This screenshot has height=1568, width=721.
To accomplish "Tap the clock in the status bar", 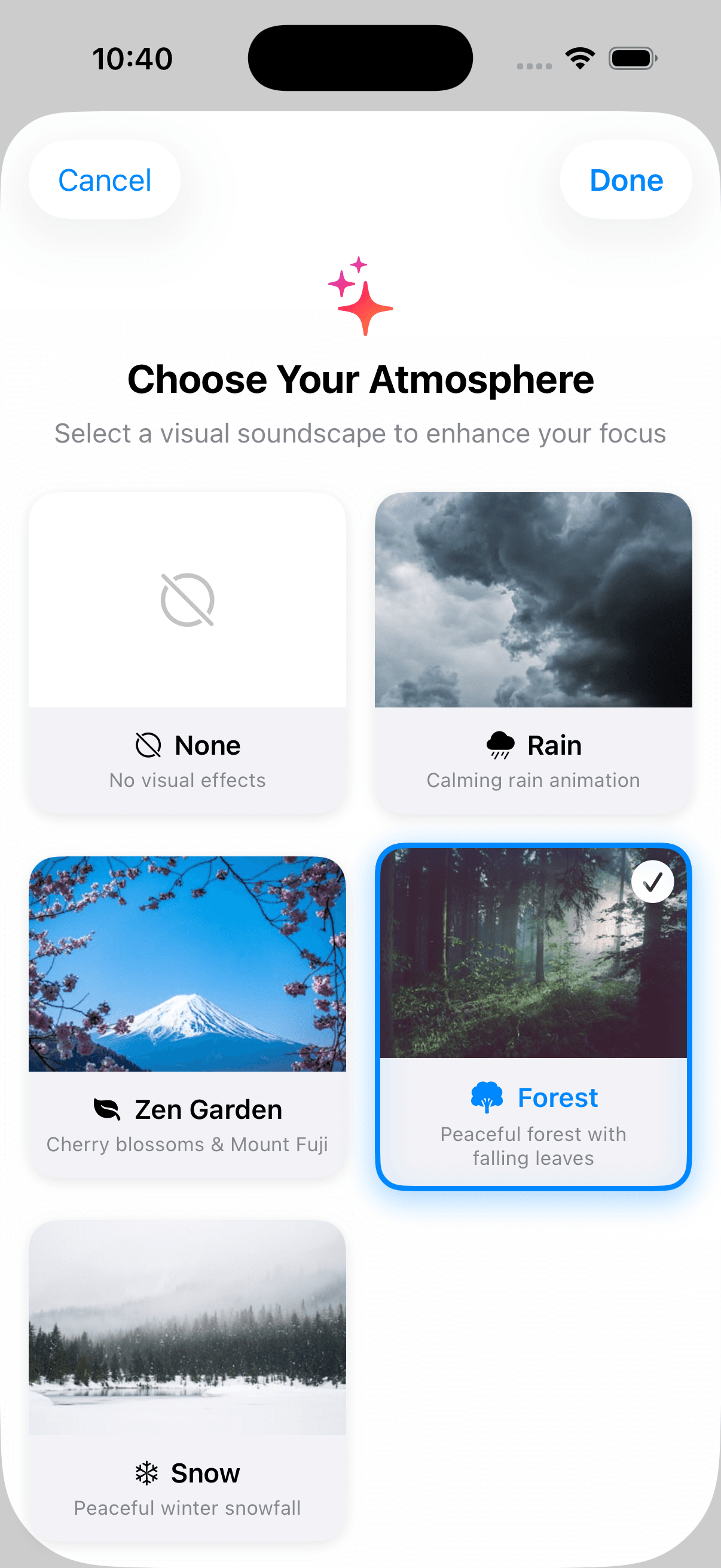I will (x=132, y=57).
